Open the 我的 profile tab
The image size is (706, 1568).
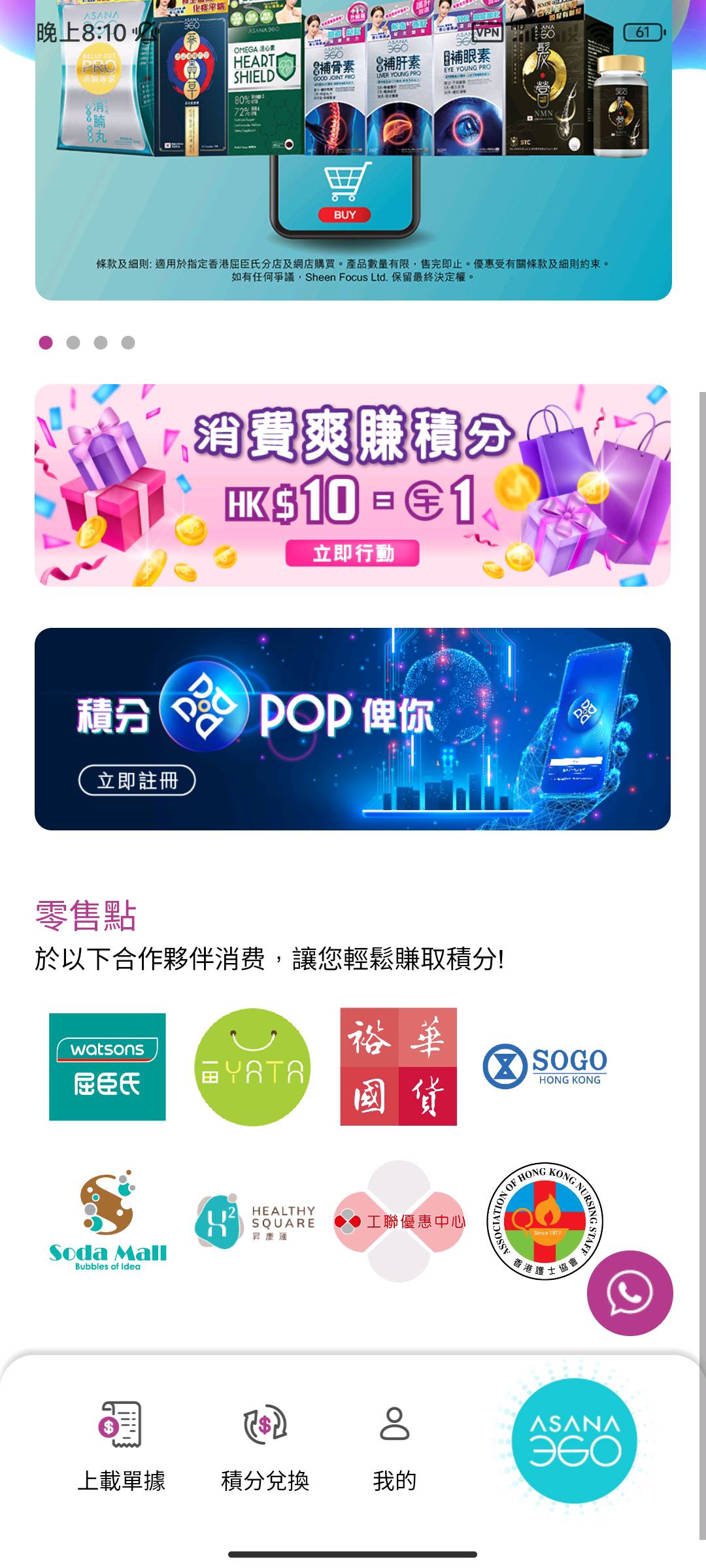pos(394,1445)
